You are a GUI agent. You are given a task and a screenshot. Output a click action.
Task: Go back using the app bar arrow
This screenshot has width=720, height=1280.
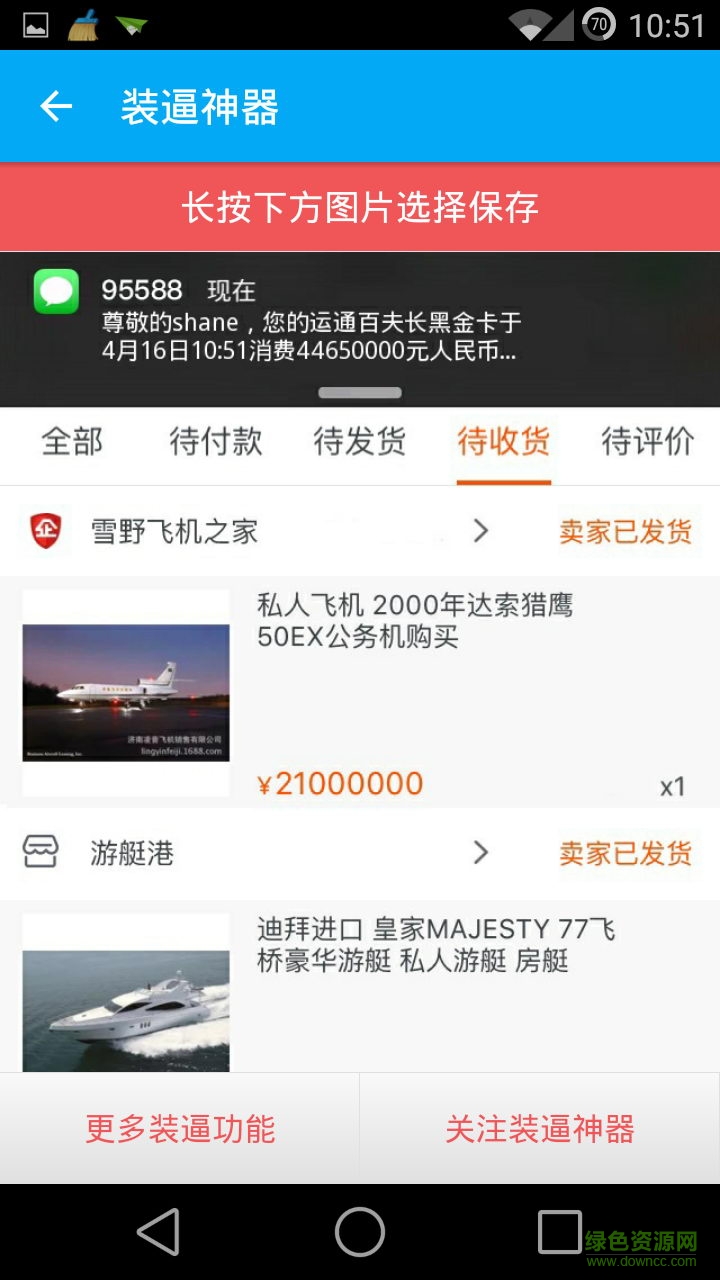point(56,106)
